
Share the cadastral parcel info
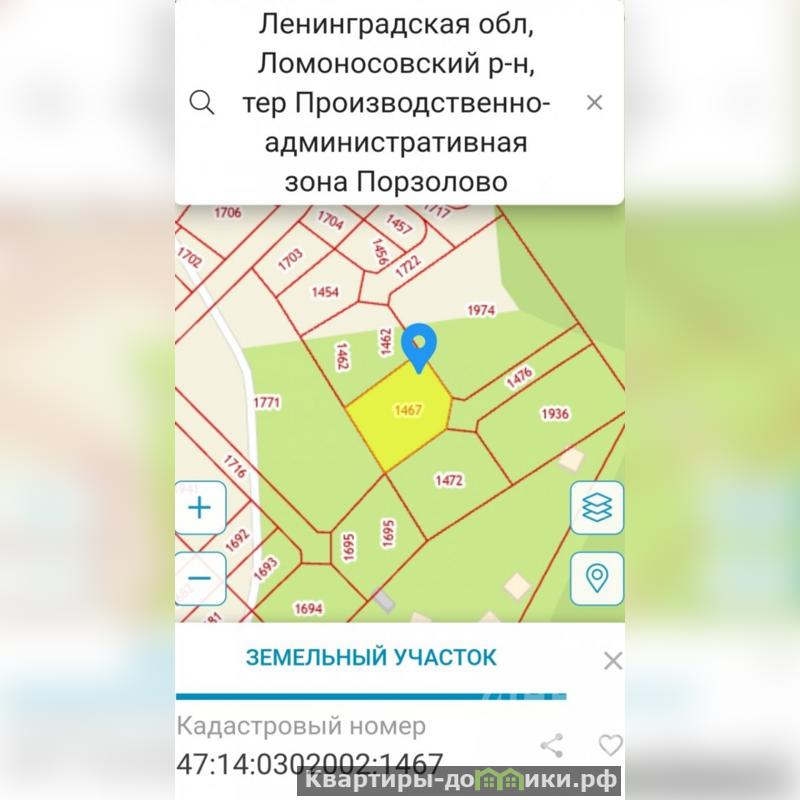[x=551, y=745]
